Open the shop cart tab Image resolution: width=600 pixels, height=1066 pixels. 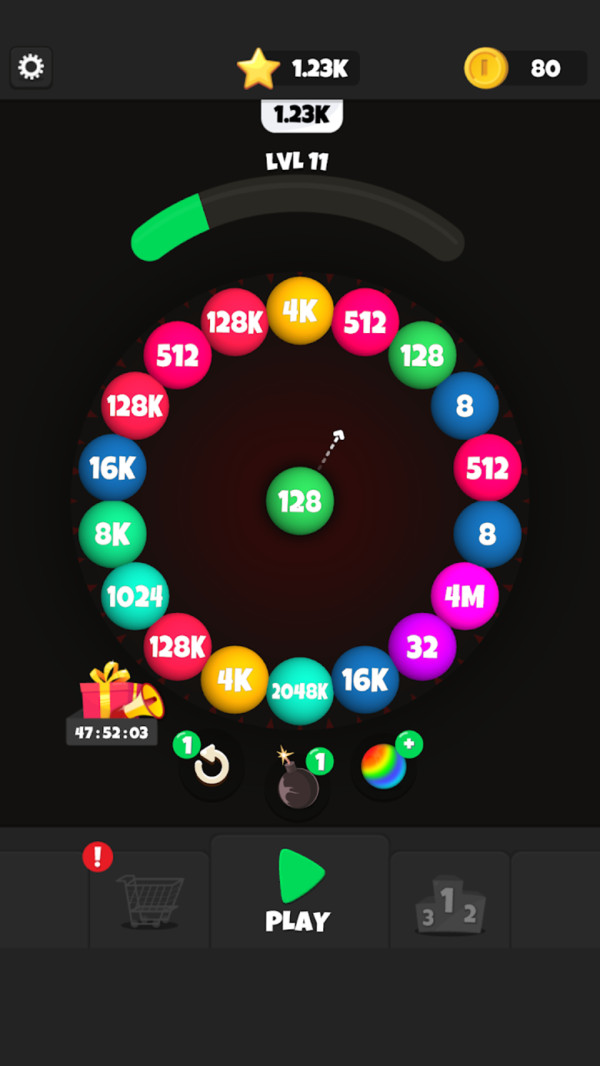[150, 897]
